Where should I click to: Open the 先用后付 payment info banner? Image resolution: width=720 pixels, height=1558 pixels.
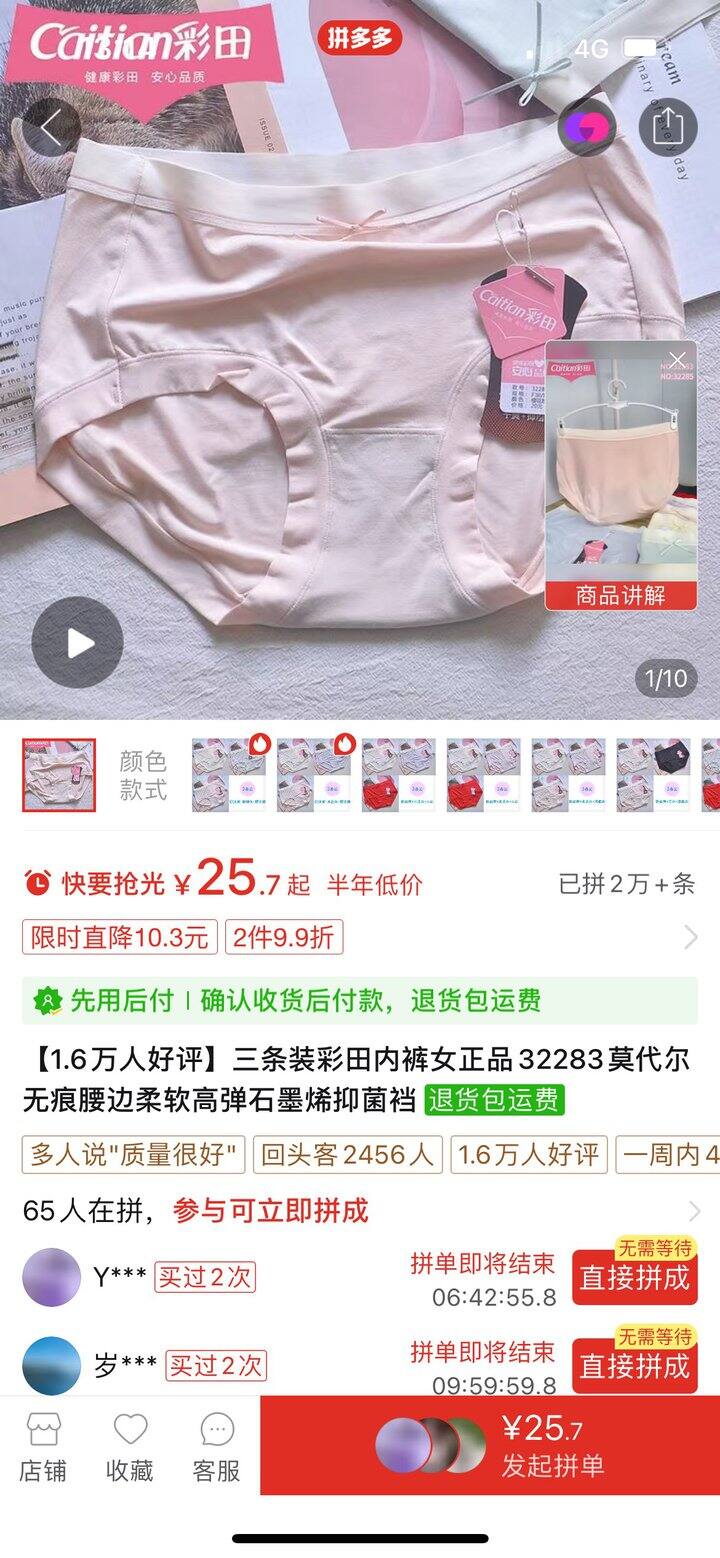(x=360, y=1000)
